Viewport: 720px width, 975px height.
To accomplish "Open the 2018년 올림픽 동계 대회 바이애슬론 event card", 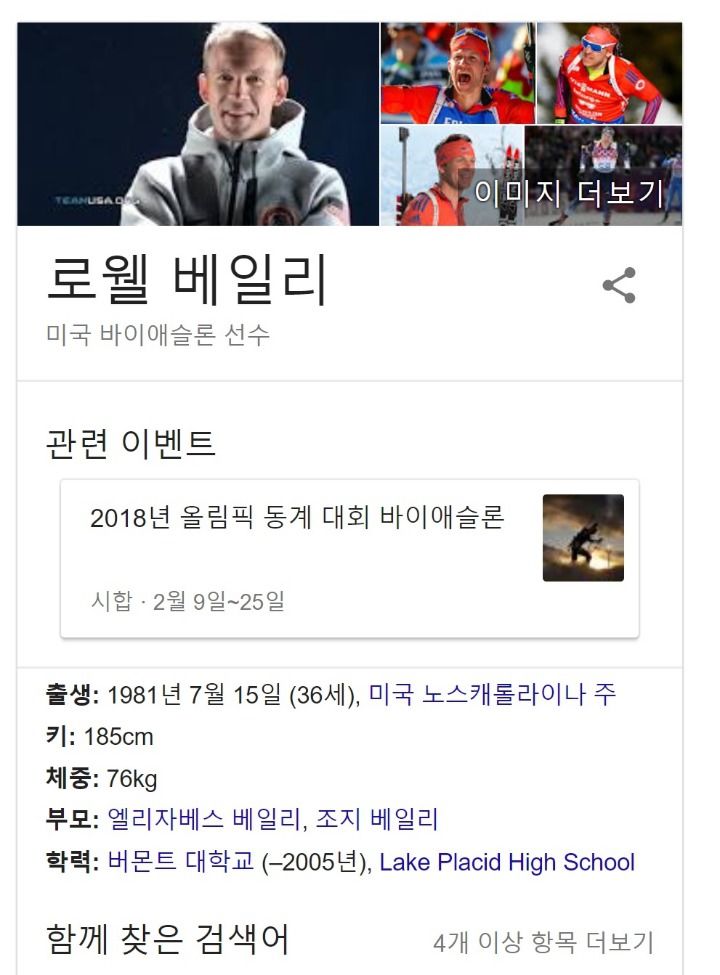I will pos(349,558).
